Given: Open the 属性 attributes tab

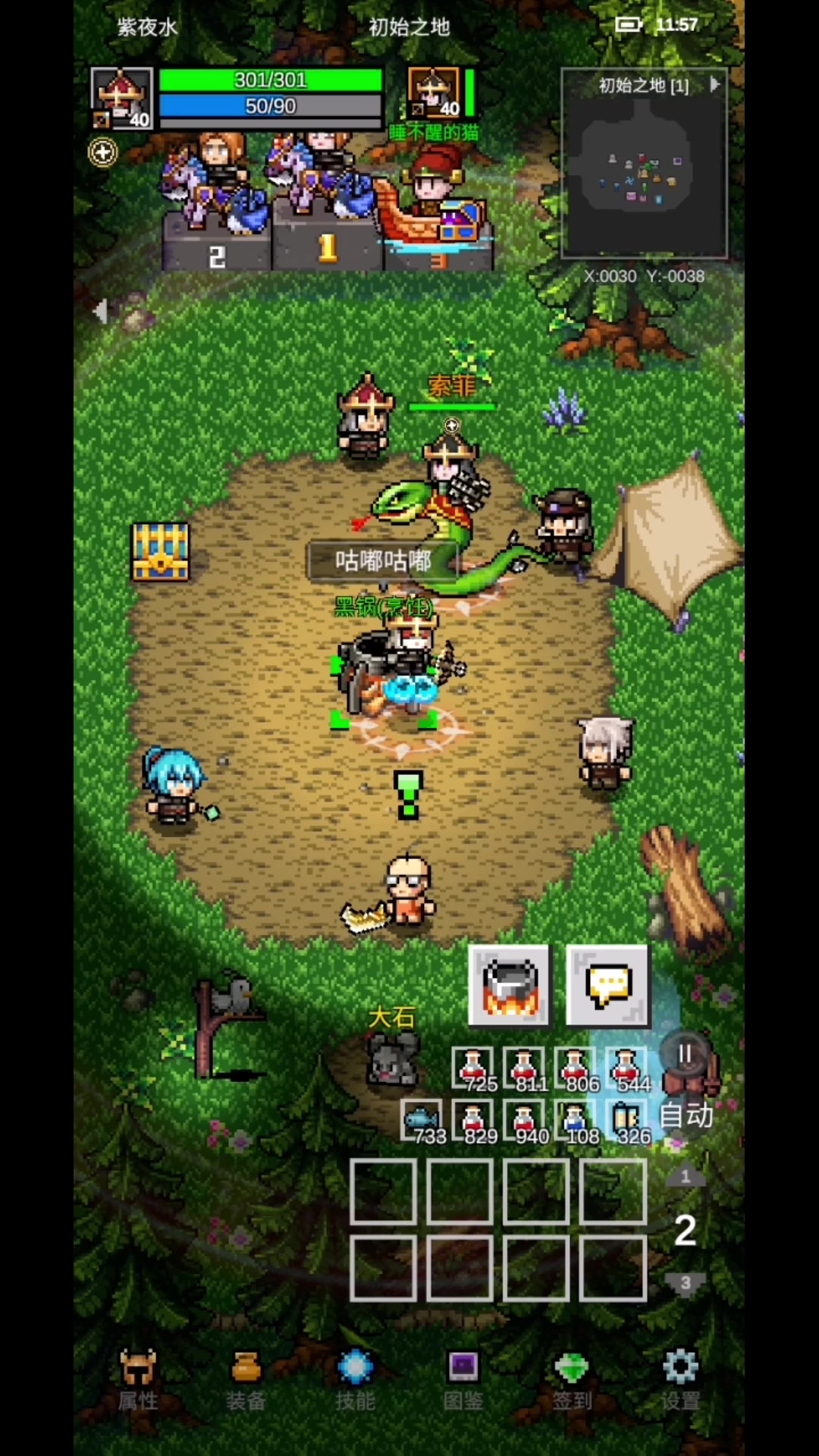Looking at the screenshot, I should 138,1380.
